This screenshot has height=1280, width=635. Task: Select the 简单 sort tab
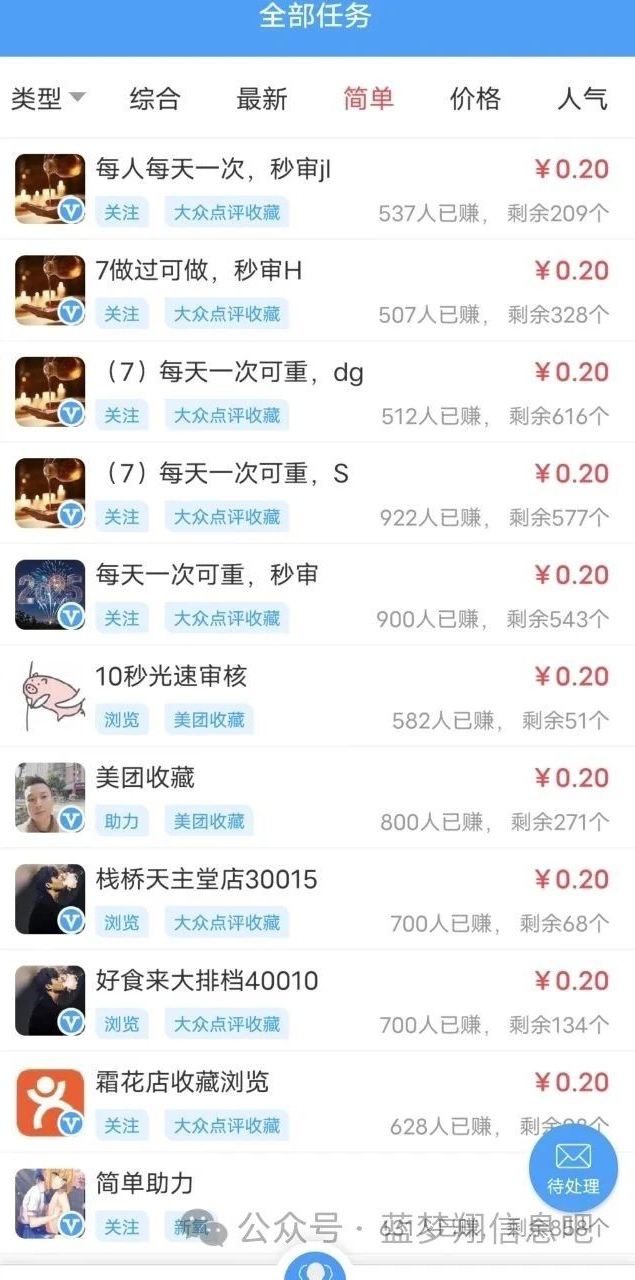click(368, 98)
